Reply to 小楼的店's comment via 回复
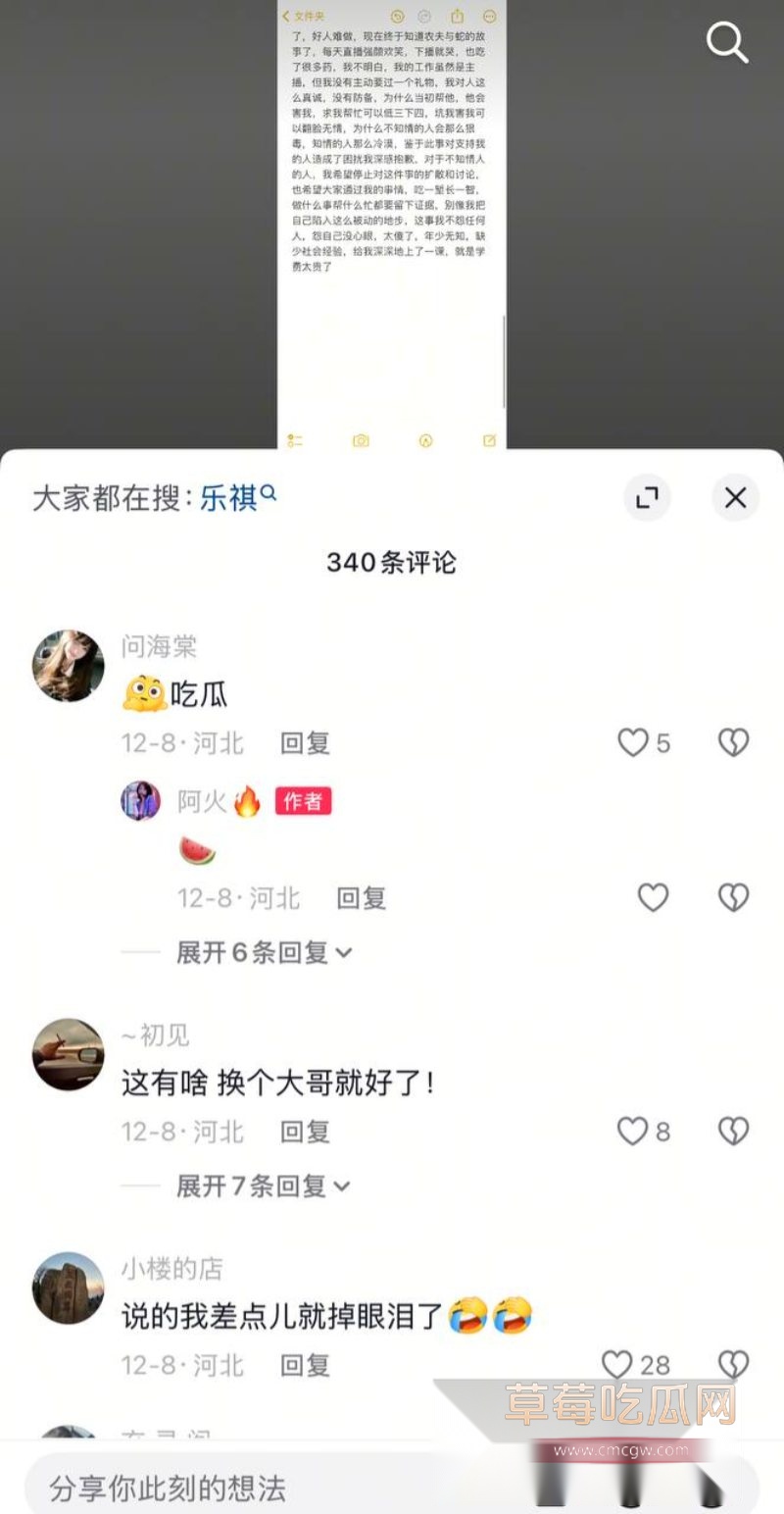Viewport: 784px width, 1514px height. pyautogui.click(x=305, y=1364)
